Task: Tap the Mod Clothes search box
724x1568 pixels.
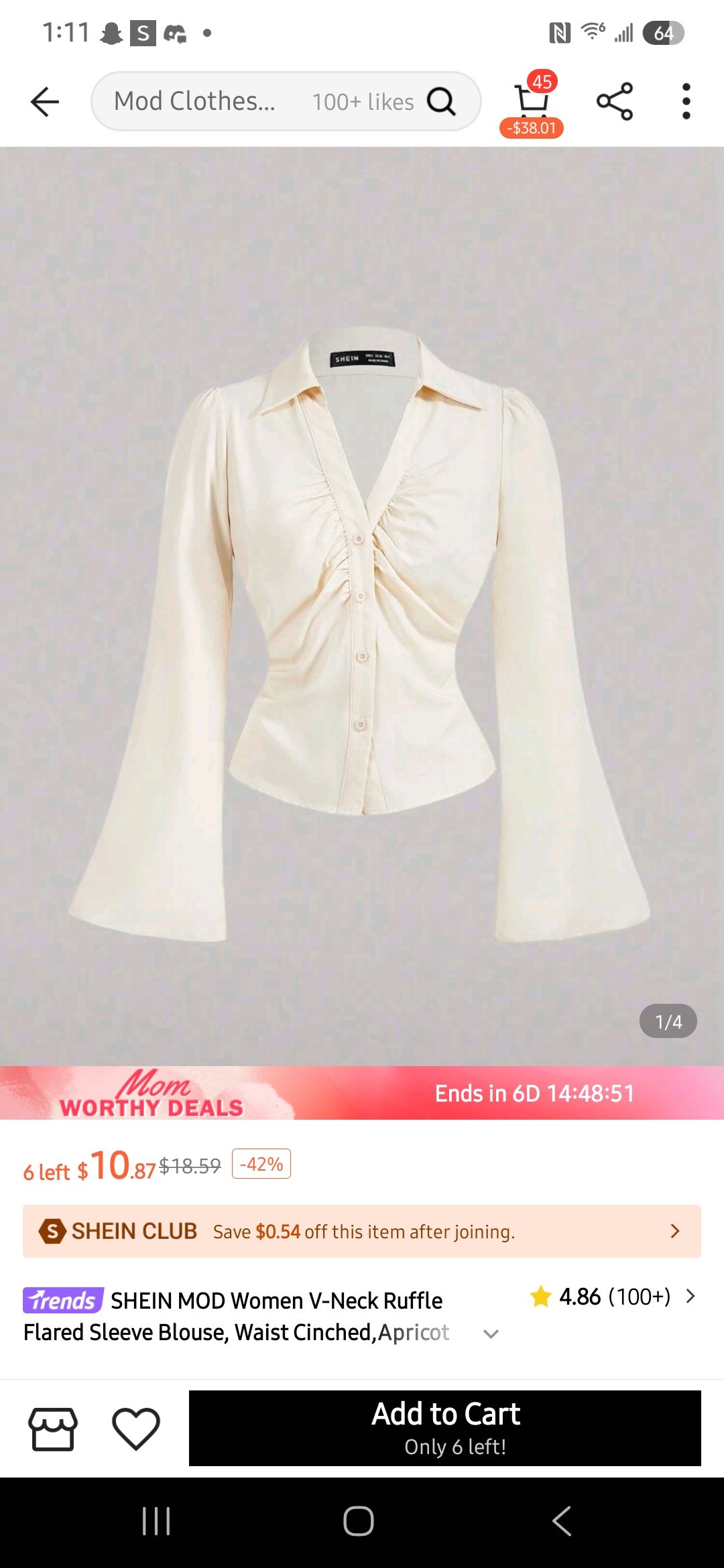Action: 268,102
